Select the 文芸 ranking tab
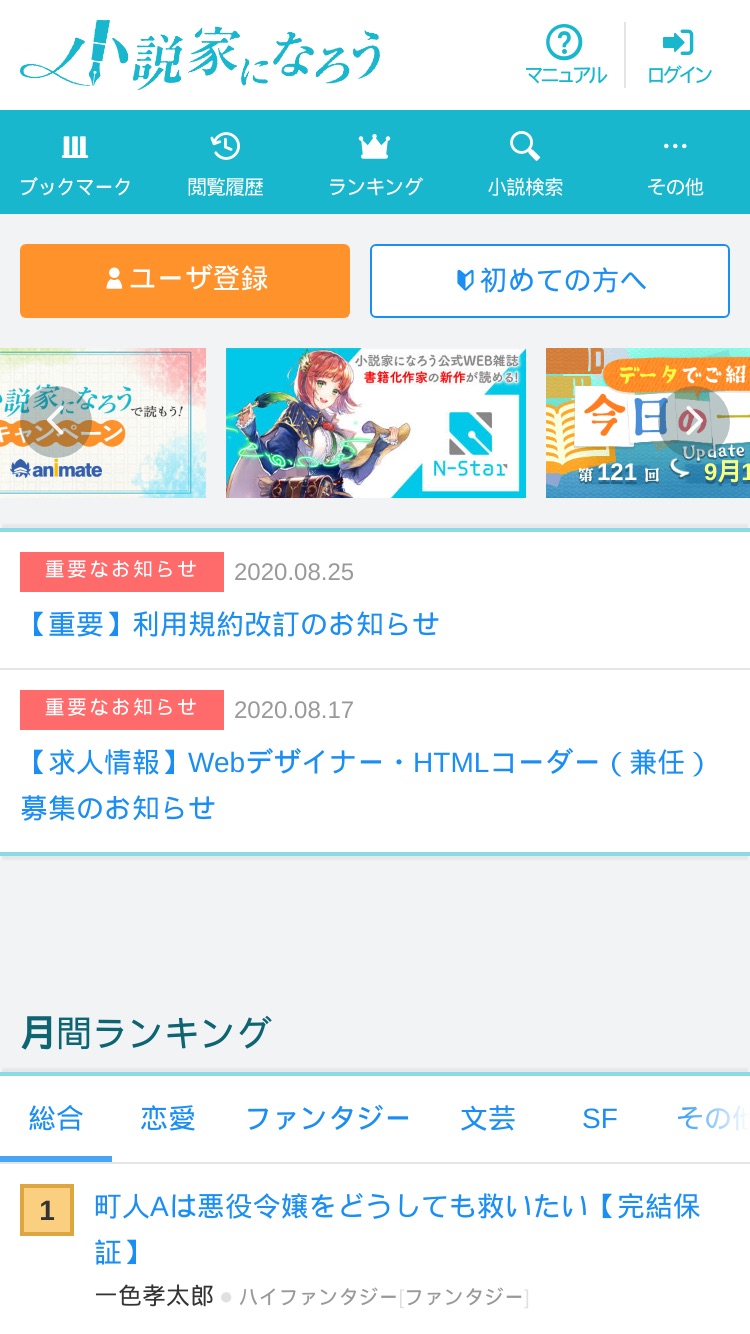This screenshot has width=750, height=1334. (488, 1119)
